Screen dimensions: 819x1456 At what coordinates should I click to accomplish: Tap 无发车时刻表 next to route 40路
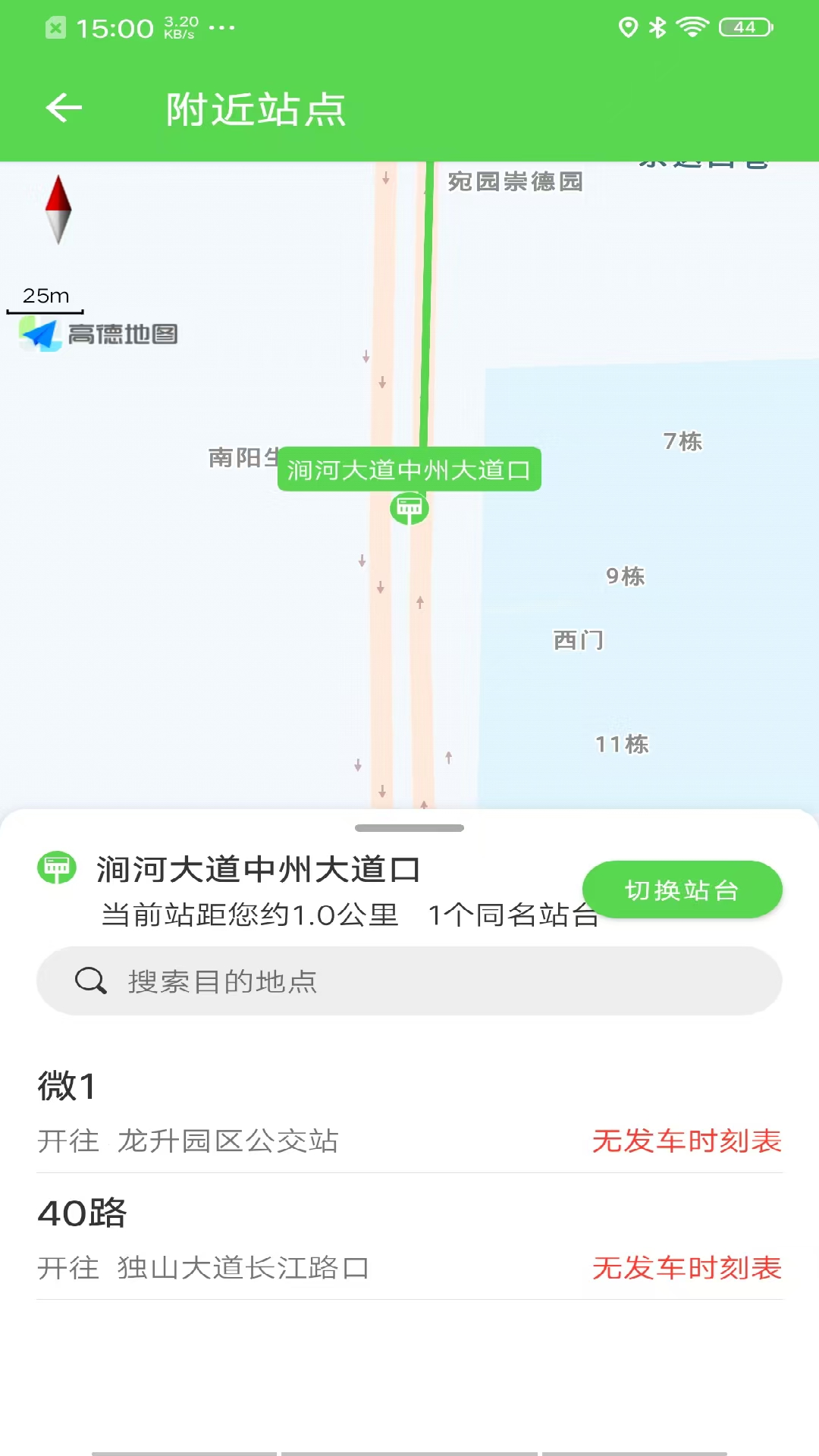pos(686,1267)
